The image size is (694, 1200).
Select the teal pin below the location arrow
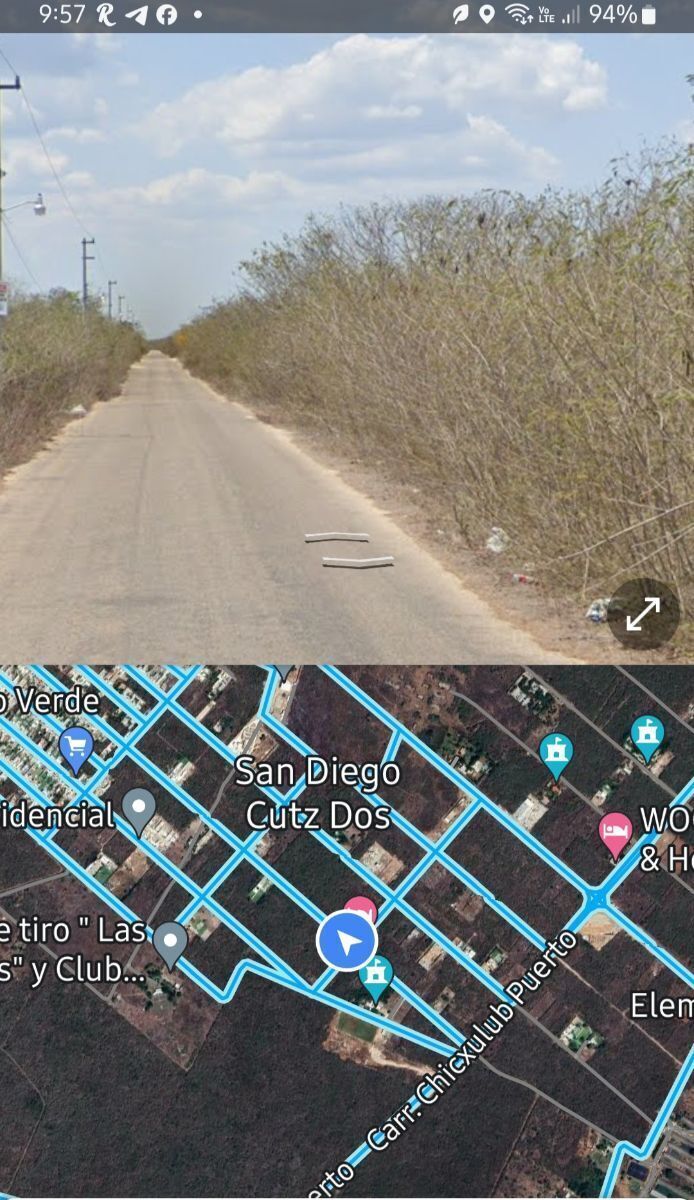[376, 975]
